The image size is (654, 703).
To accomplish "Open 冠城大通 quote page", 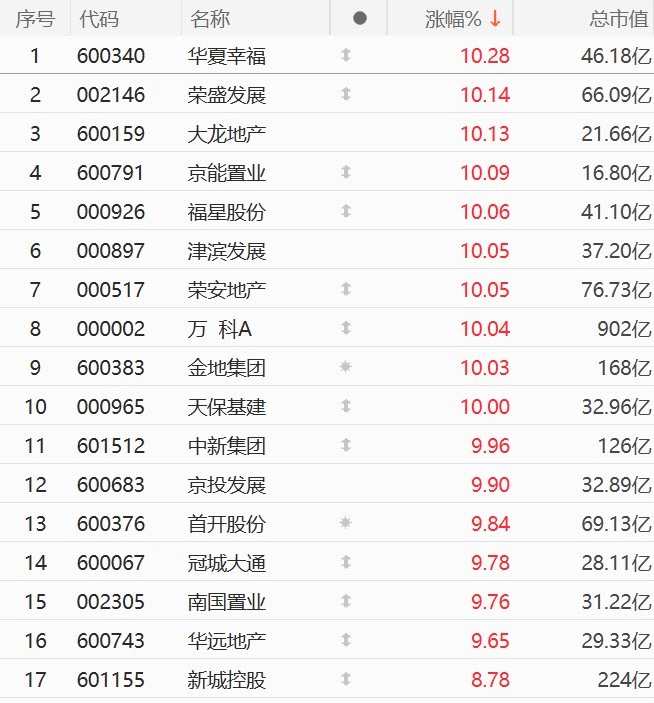I will (226, 563).
